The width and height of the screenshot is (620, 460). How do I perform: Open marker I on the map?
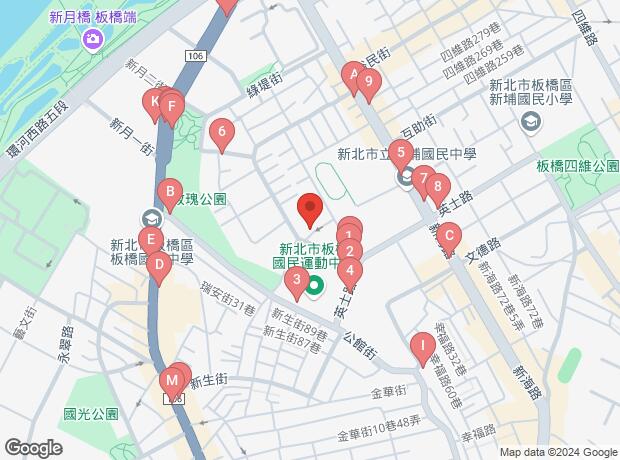point(423,346)
